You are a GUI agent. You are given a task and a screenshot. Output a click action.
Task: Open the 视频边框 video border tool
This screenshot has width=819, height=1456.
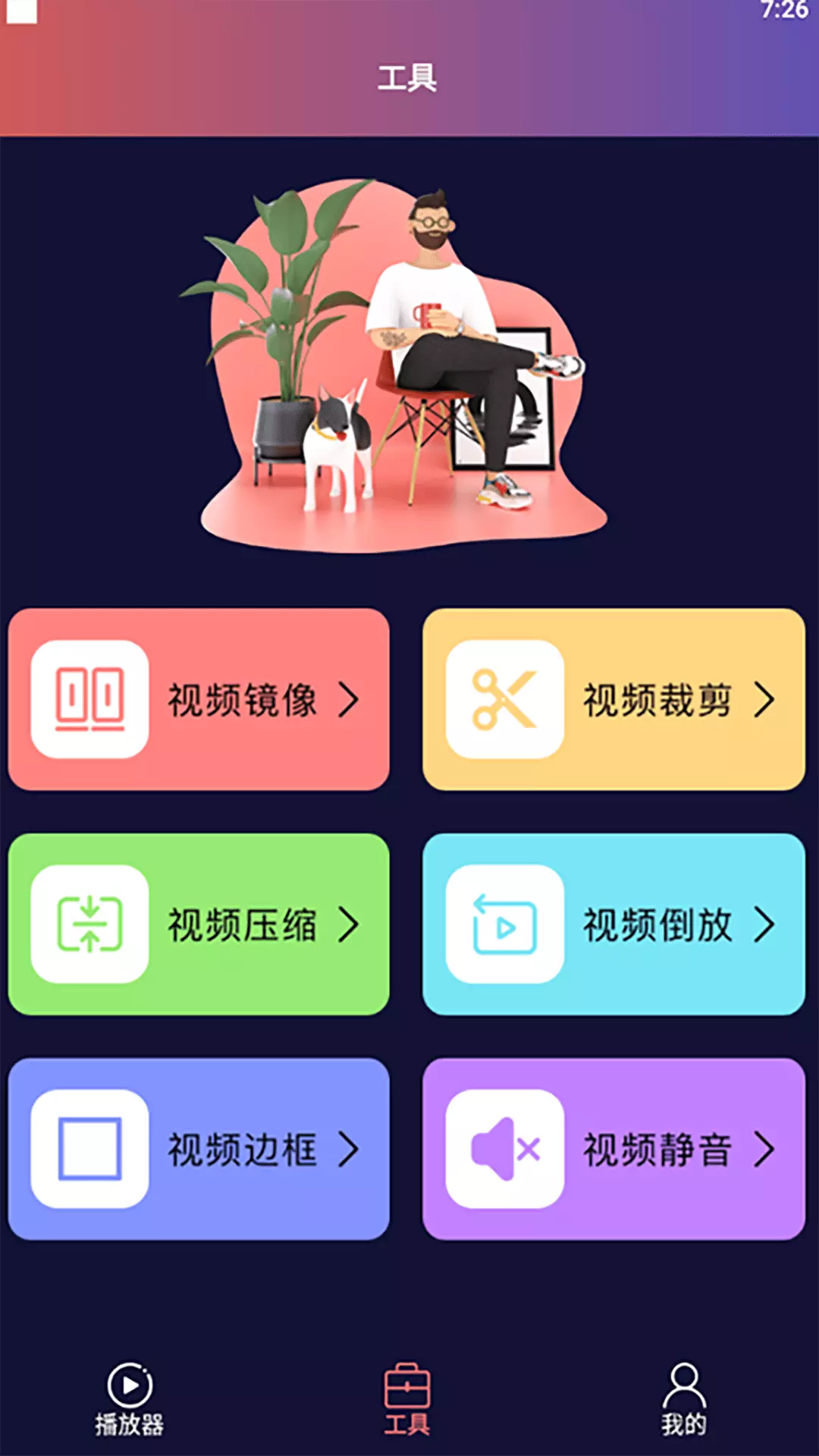(x=199, y=1149)
